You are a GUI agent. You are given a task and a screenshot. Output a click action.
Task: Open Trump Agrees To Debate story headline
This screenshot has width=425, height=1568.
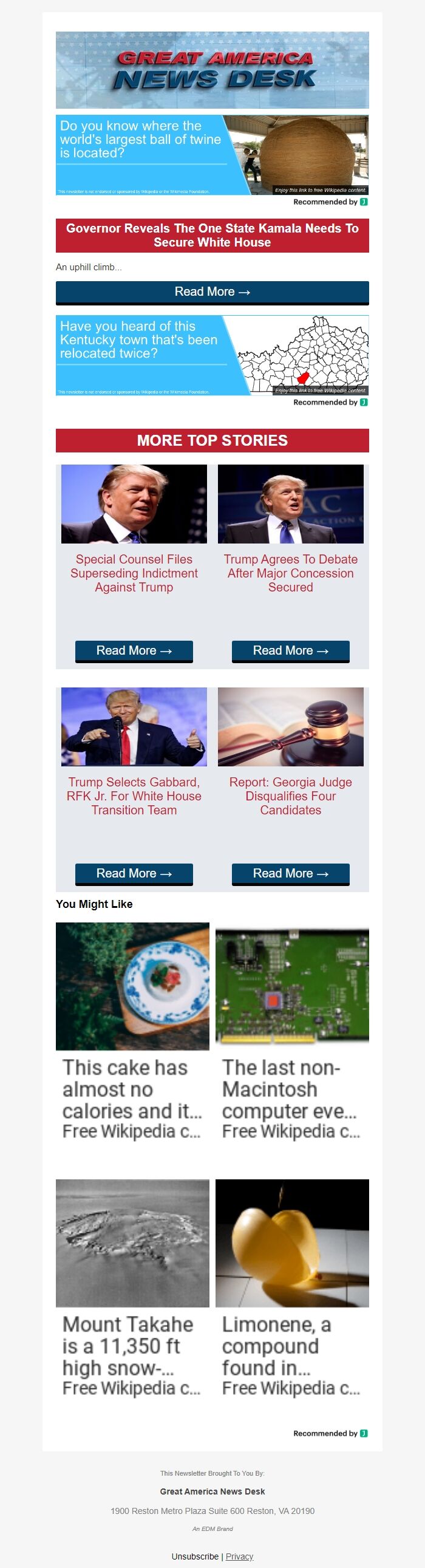[290, 573]
